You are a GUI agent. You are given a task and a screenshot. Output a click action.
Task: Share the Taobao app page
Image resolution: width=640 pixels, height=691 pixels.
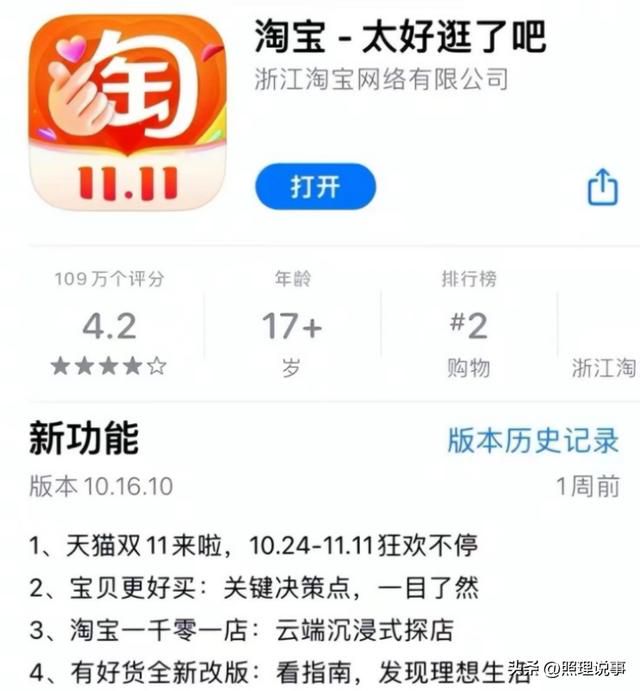[x=602, y=187]
